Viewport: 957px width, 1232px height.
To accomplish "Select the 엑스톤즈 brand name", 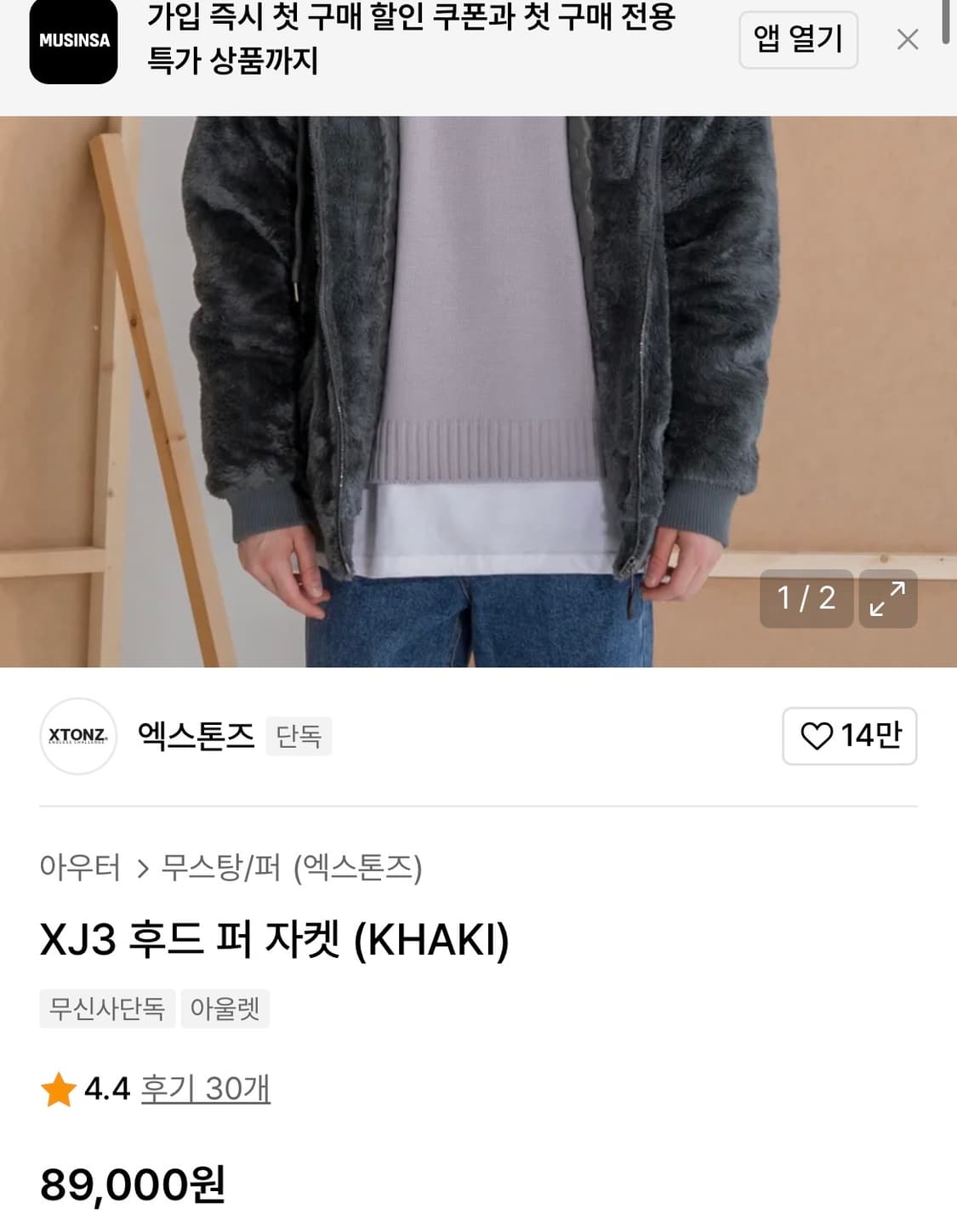I will coord(196,737).
